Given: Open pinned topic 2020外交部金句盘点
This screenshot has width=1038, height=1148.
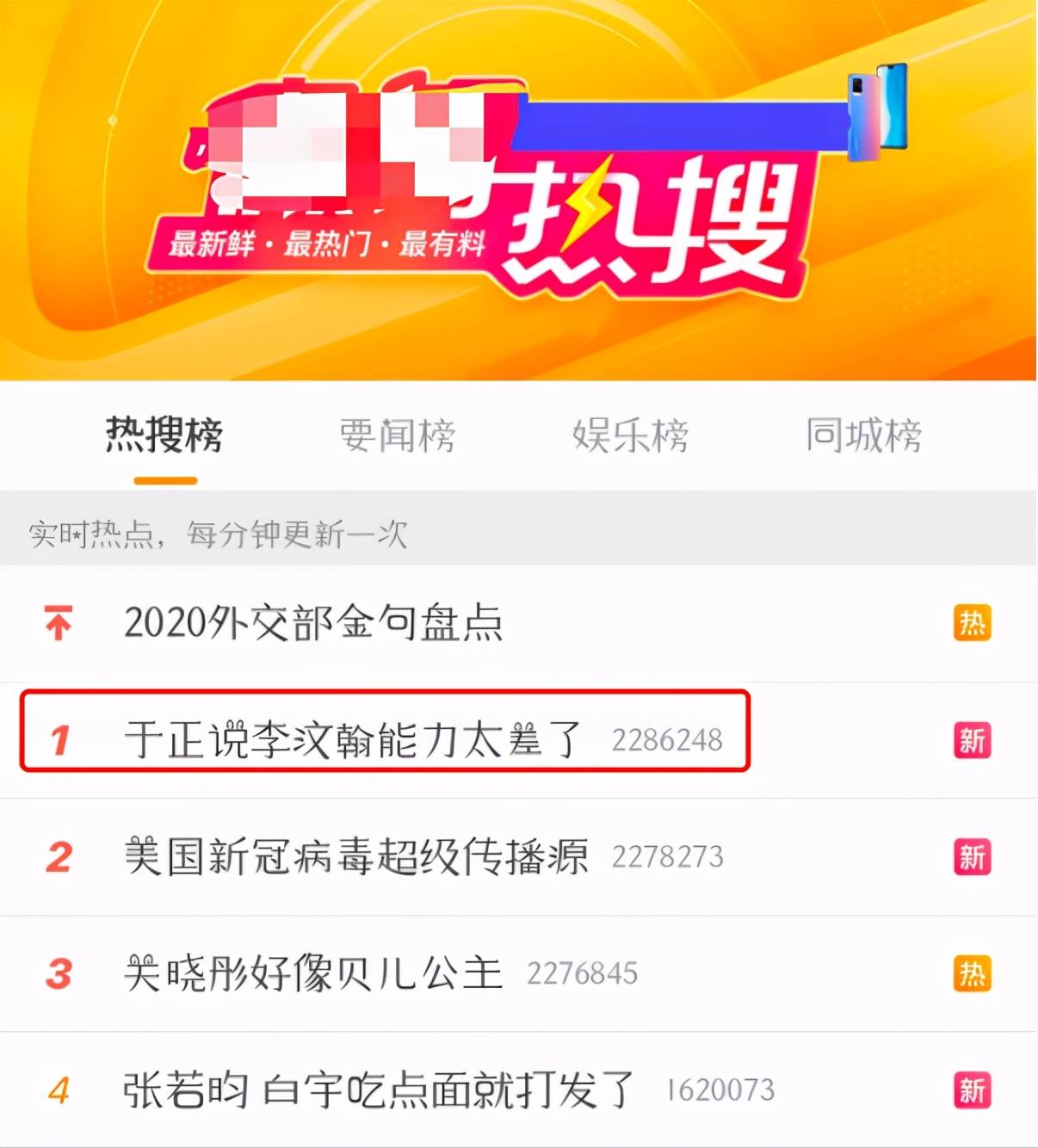Looking at the screenshot, I should pos(313,623).
